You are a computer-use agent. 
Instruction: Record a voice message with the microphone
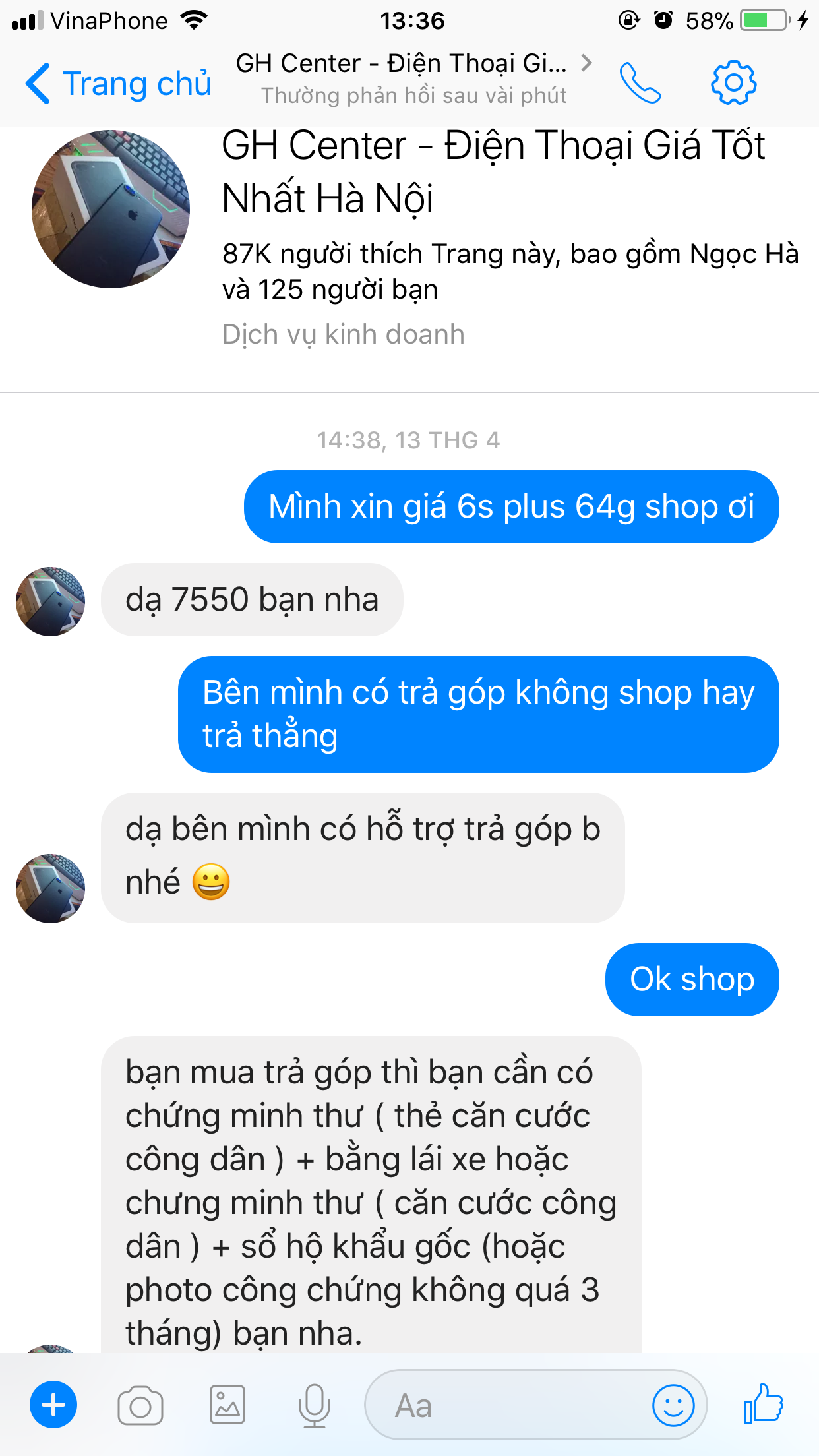315,1406
